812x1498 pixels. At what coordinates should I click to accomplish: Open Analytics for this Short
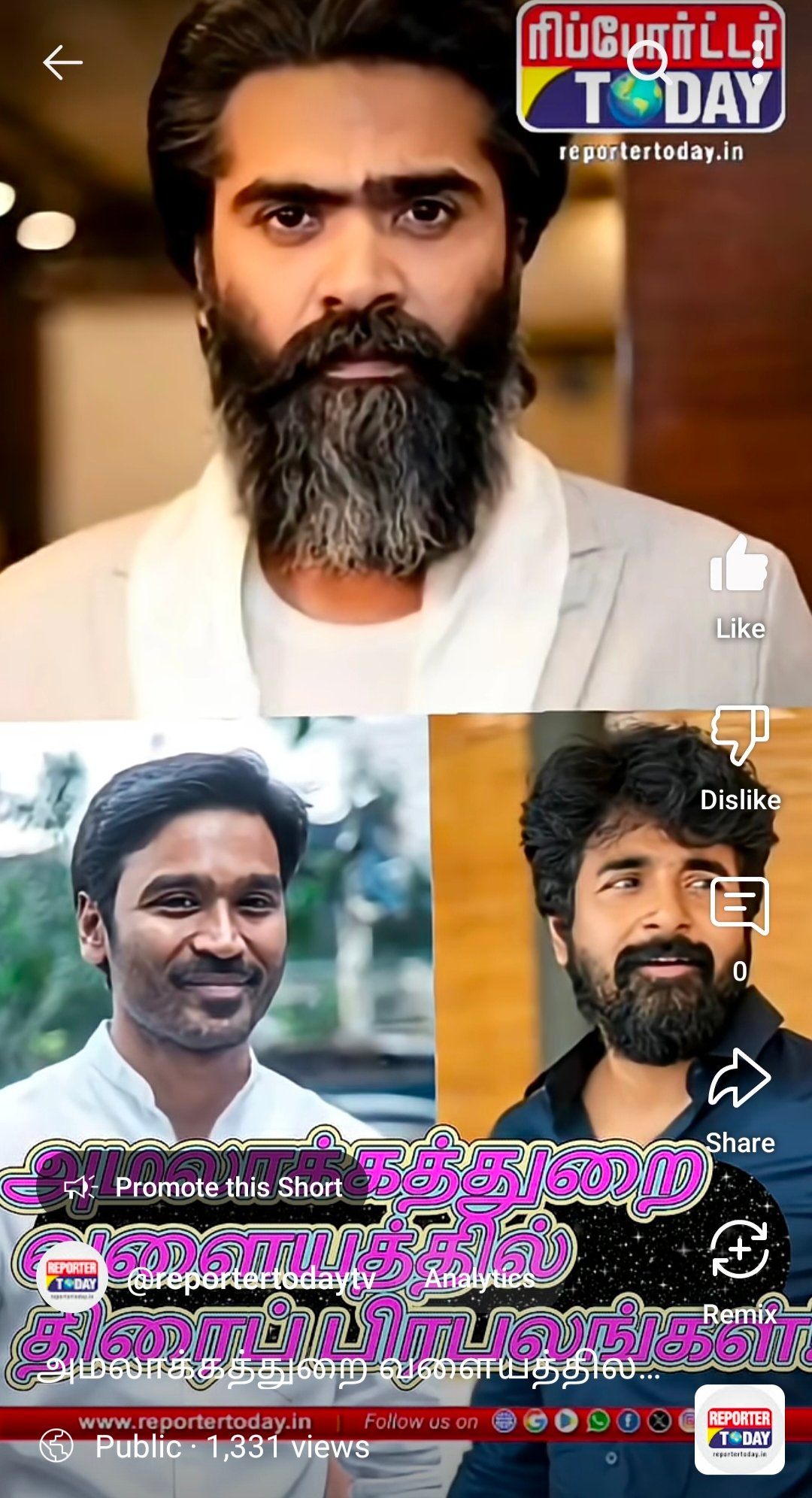click(x=480, y=1278)
